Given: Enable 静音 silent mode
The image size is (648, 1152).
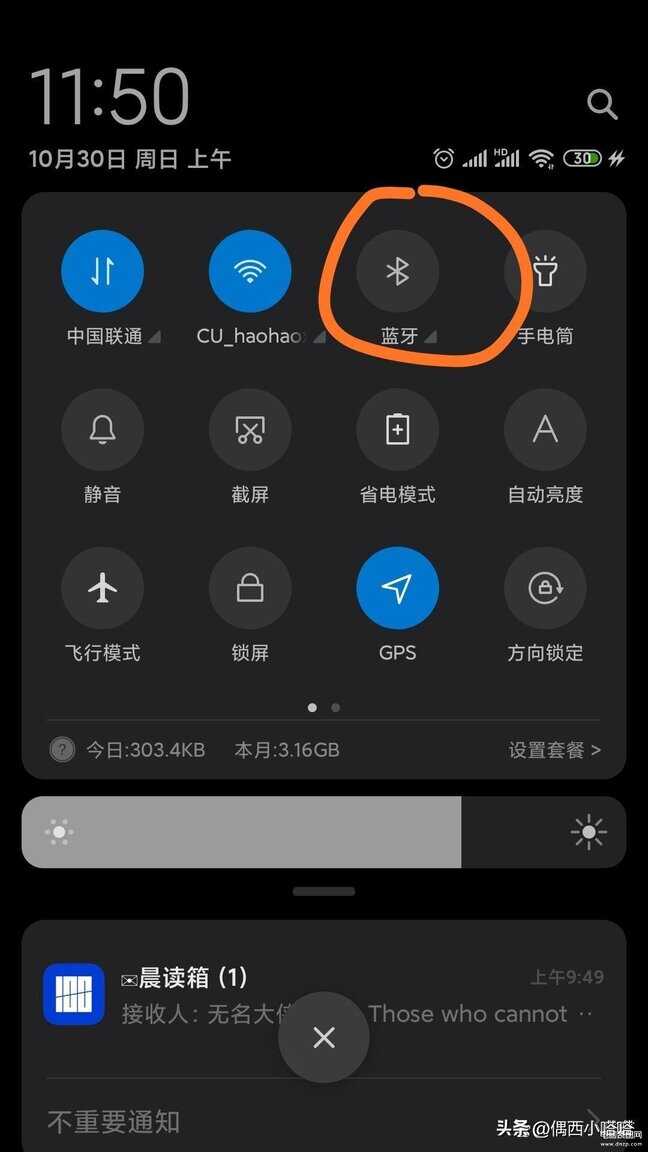Looking at the screenshot, I should (103, 430).
